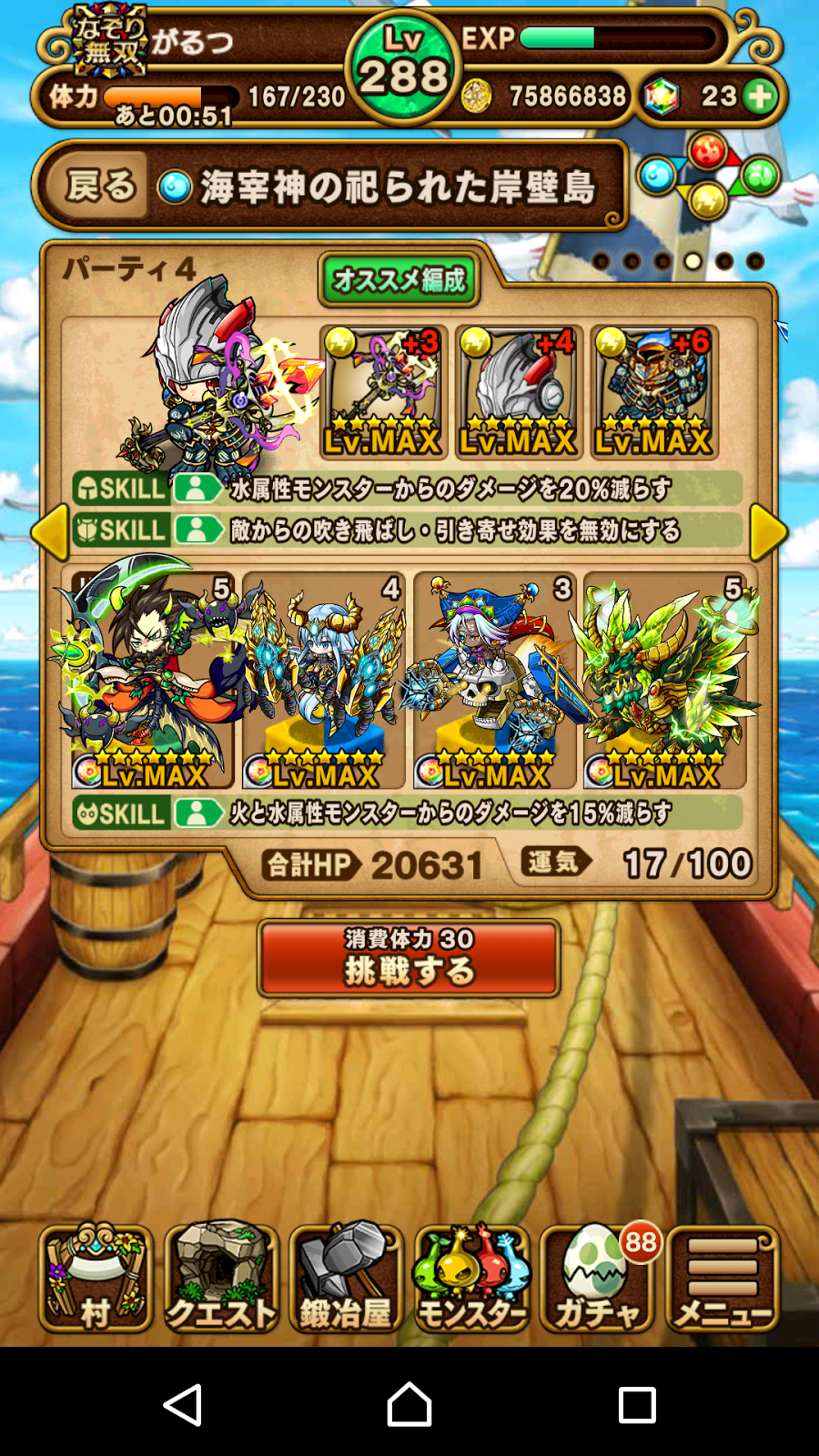Select the green dragon monster slot
Screen dimensions: 819x1456
pyautogui.click(x=665, y=680)
